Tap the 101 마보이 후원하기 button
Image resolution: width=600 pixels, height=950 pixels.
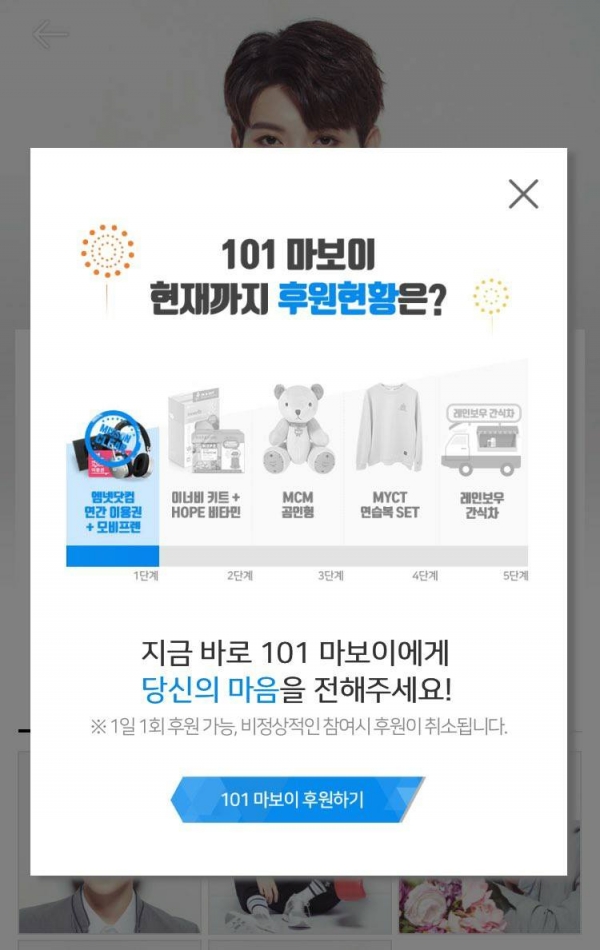pos(297,799)
